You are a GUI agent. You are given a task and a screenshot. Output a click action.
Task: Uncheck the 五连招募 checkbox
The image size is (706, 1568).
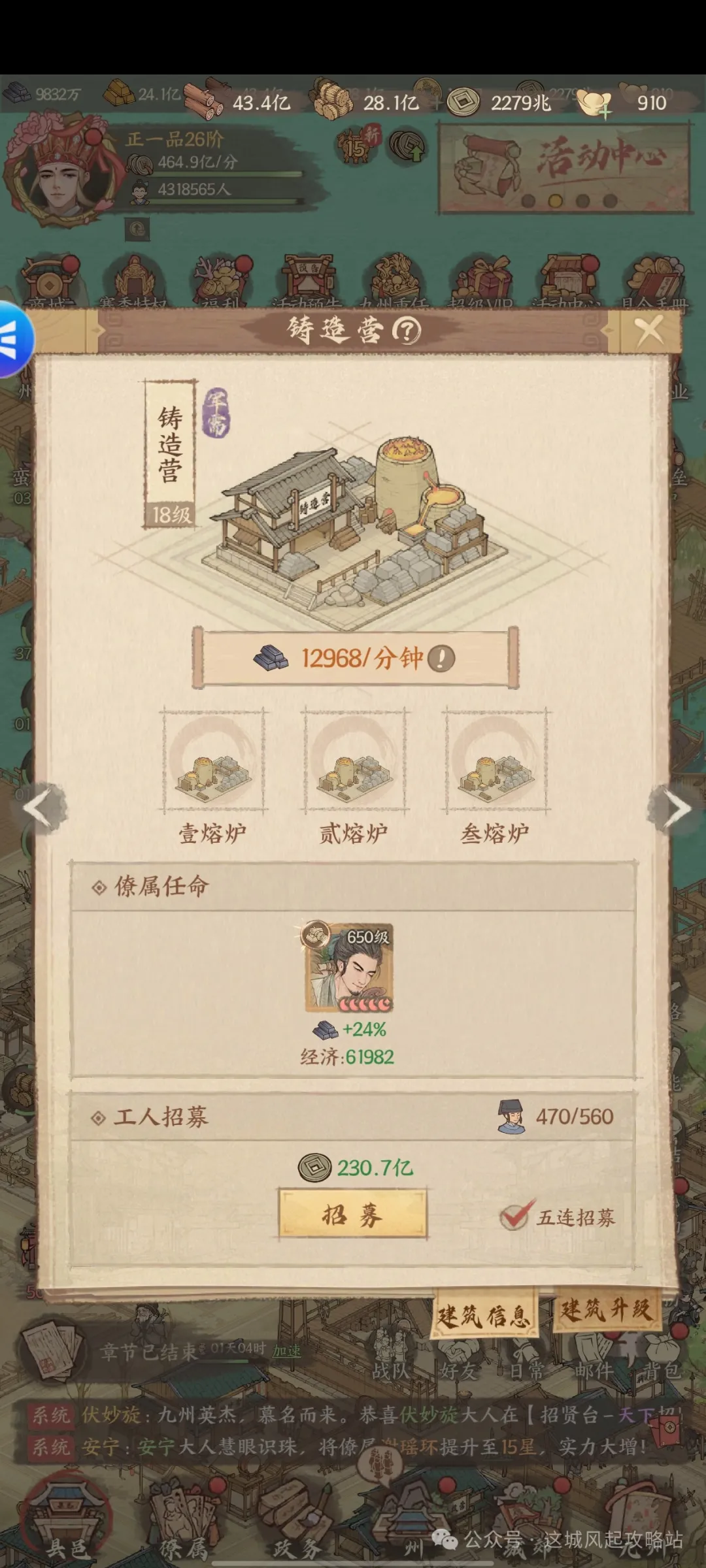pos(516,1216)
